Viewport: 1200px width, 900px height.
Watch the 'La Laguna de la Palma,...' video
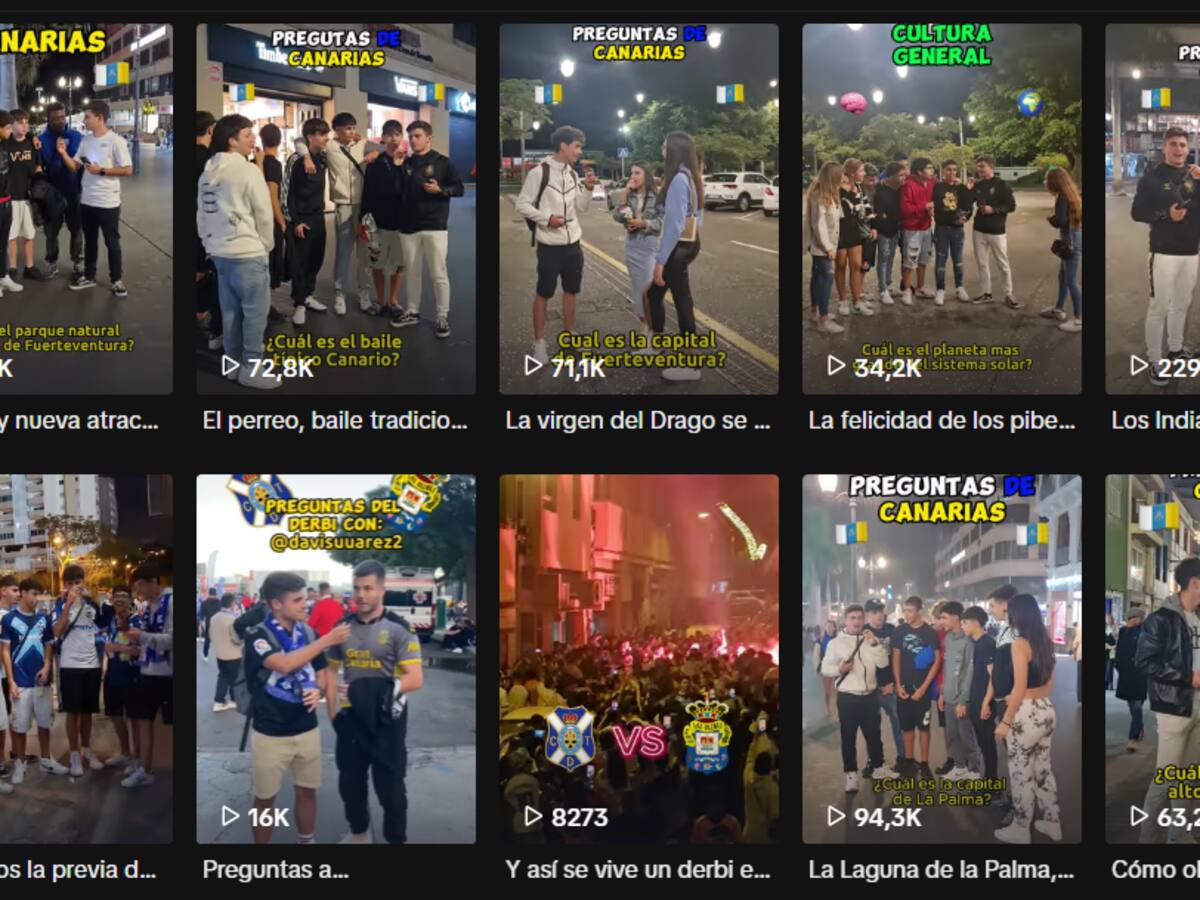click(x=941, y=659)
